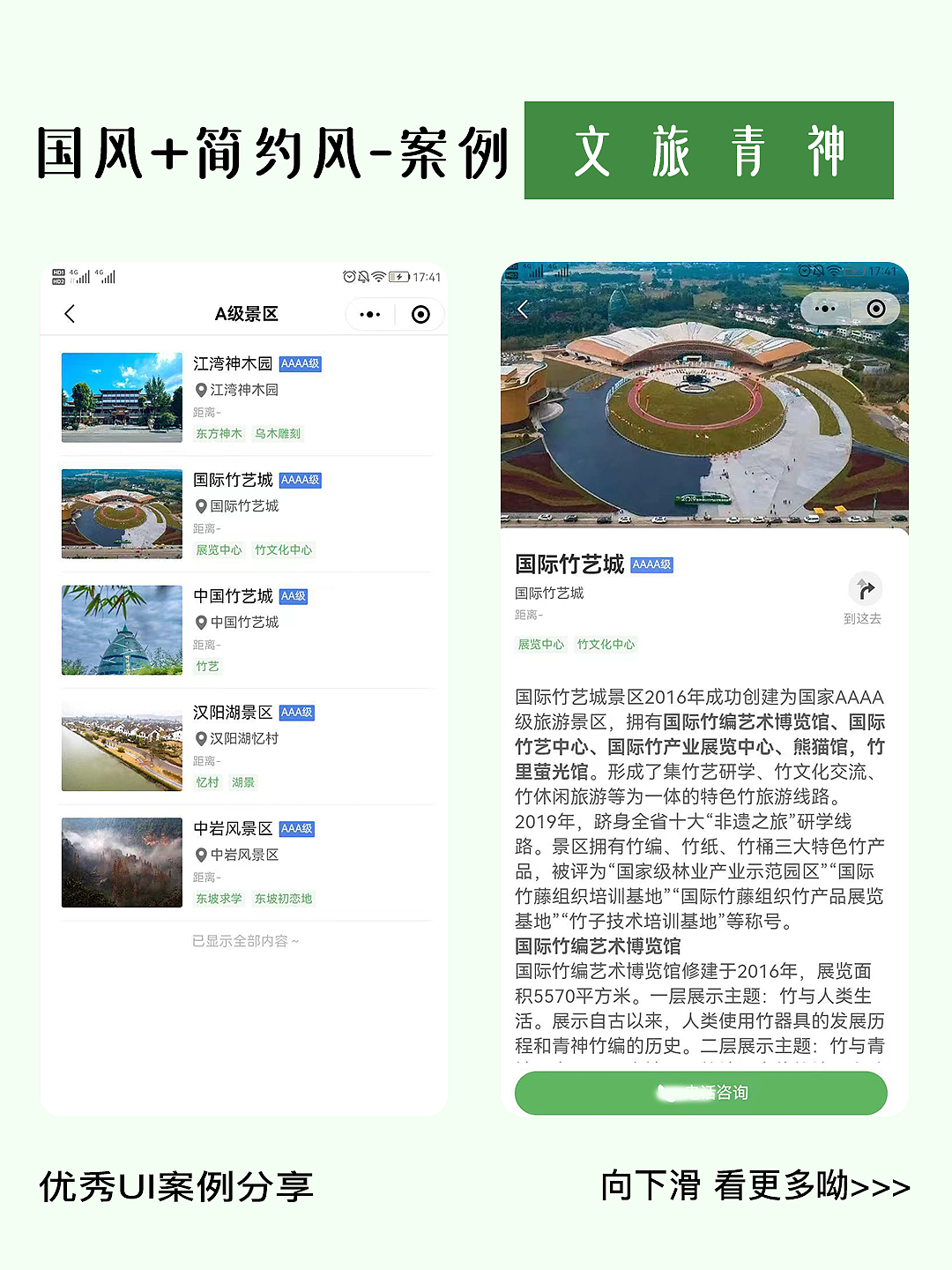Tap the mini-program capsule target icon top right
952x1270 pixels.
420,314
